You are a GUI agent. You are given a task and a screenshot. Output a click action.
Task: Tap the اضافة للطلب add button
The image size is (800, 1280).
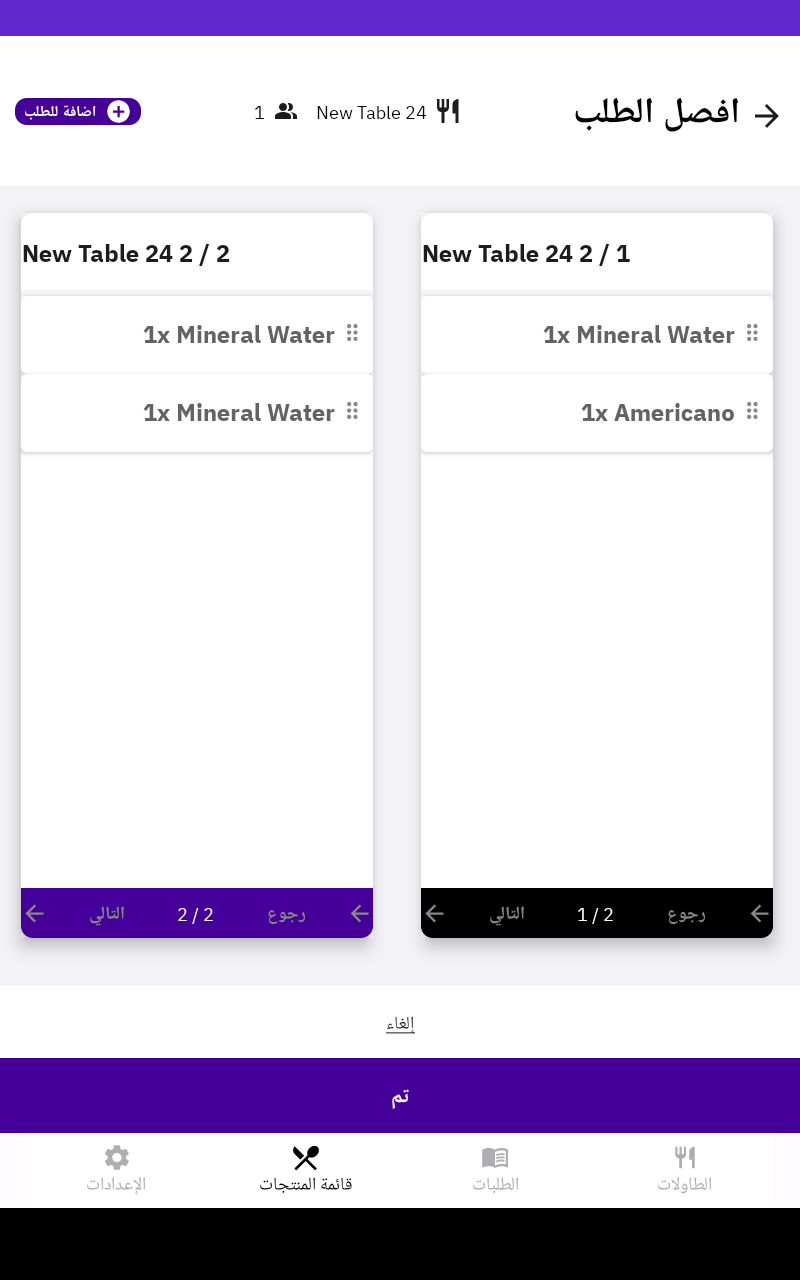(x=78, y=111)
